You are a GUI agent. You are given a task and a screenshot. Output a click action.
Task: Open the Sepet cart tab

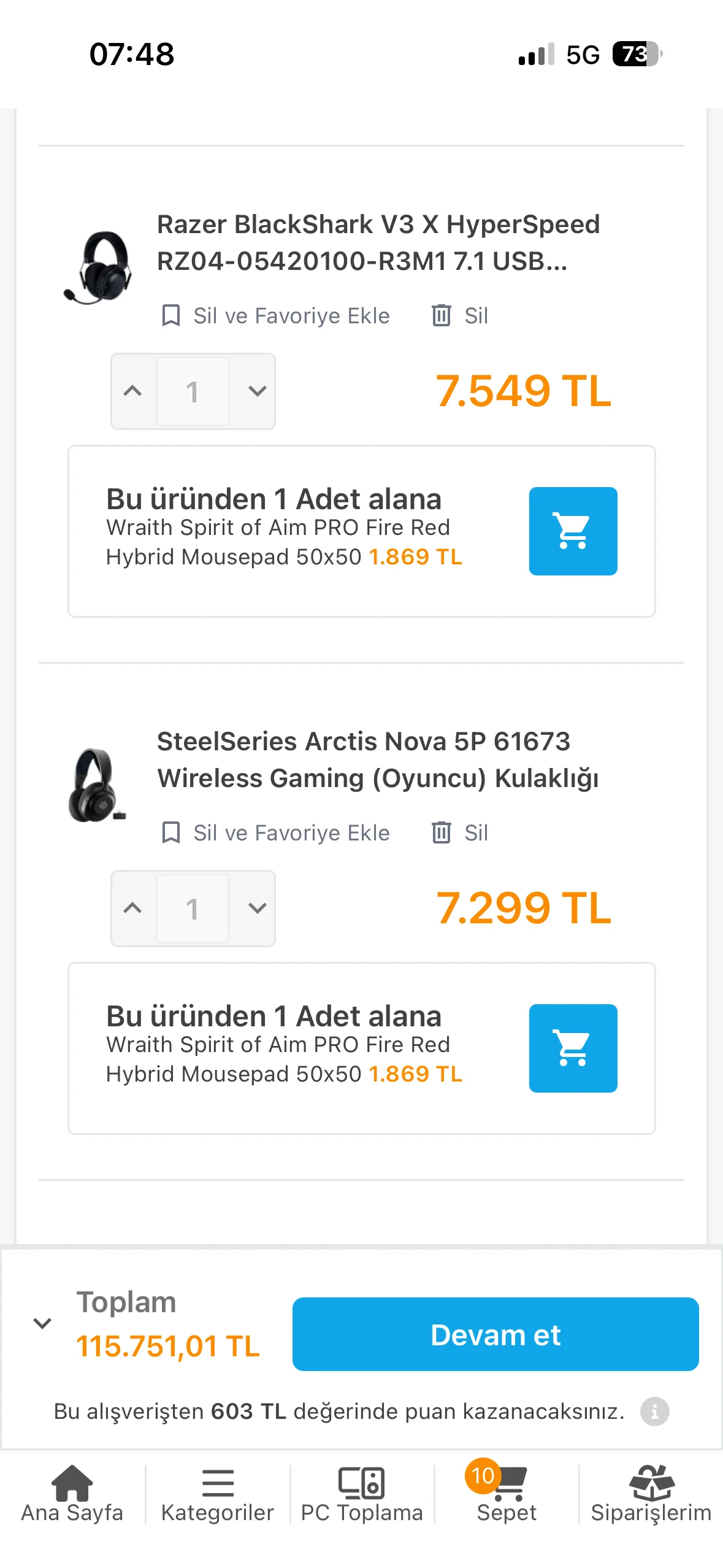(507, 1494)
